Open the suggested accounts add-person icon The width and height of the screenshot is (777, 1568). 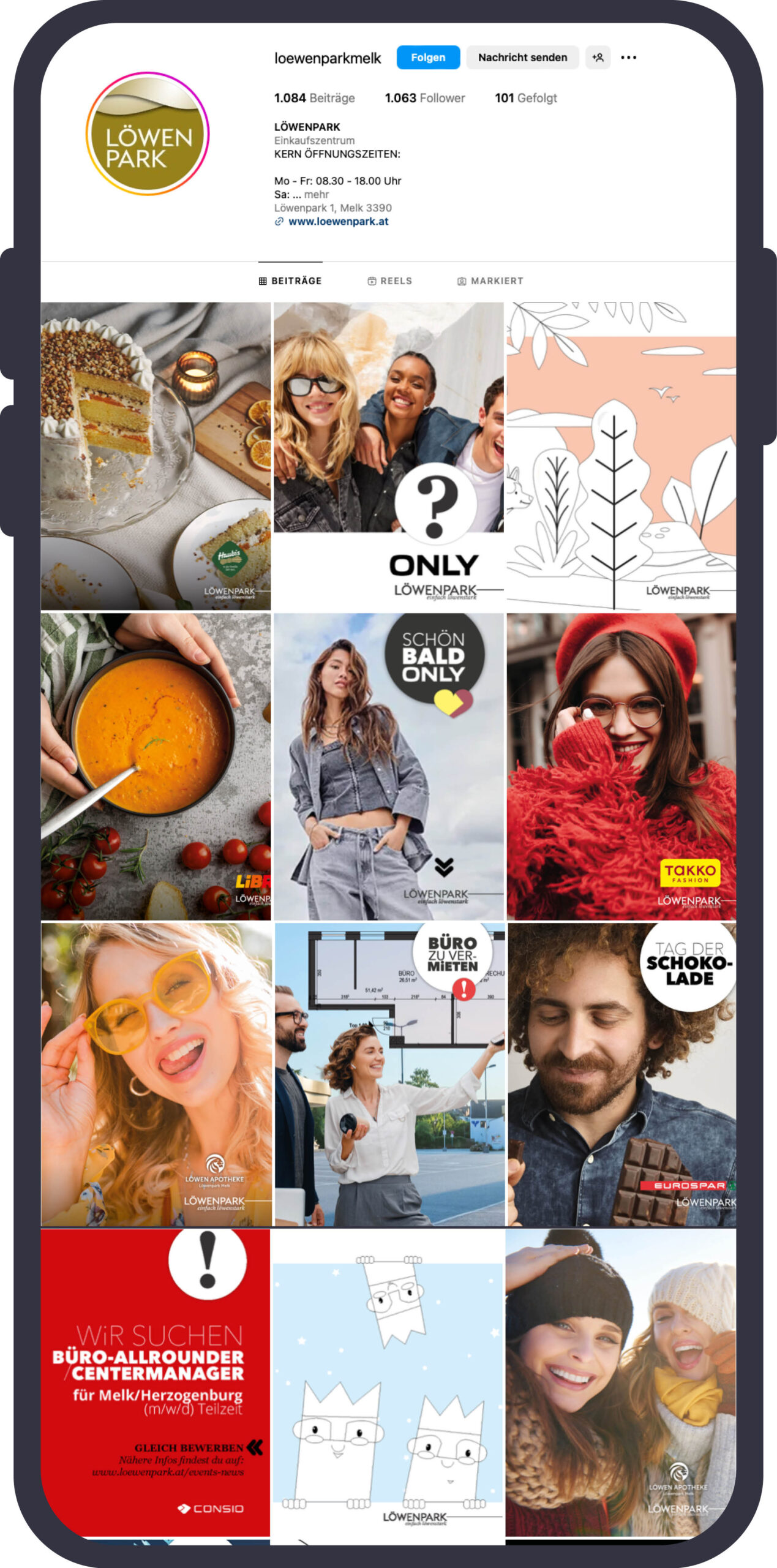598,58
